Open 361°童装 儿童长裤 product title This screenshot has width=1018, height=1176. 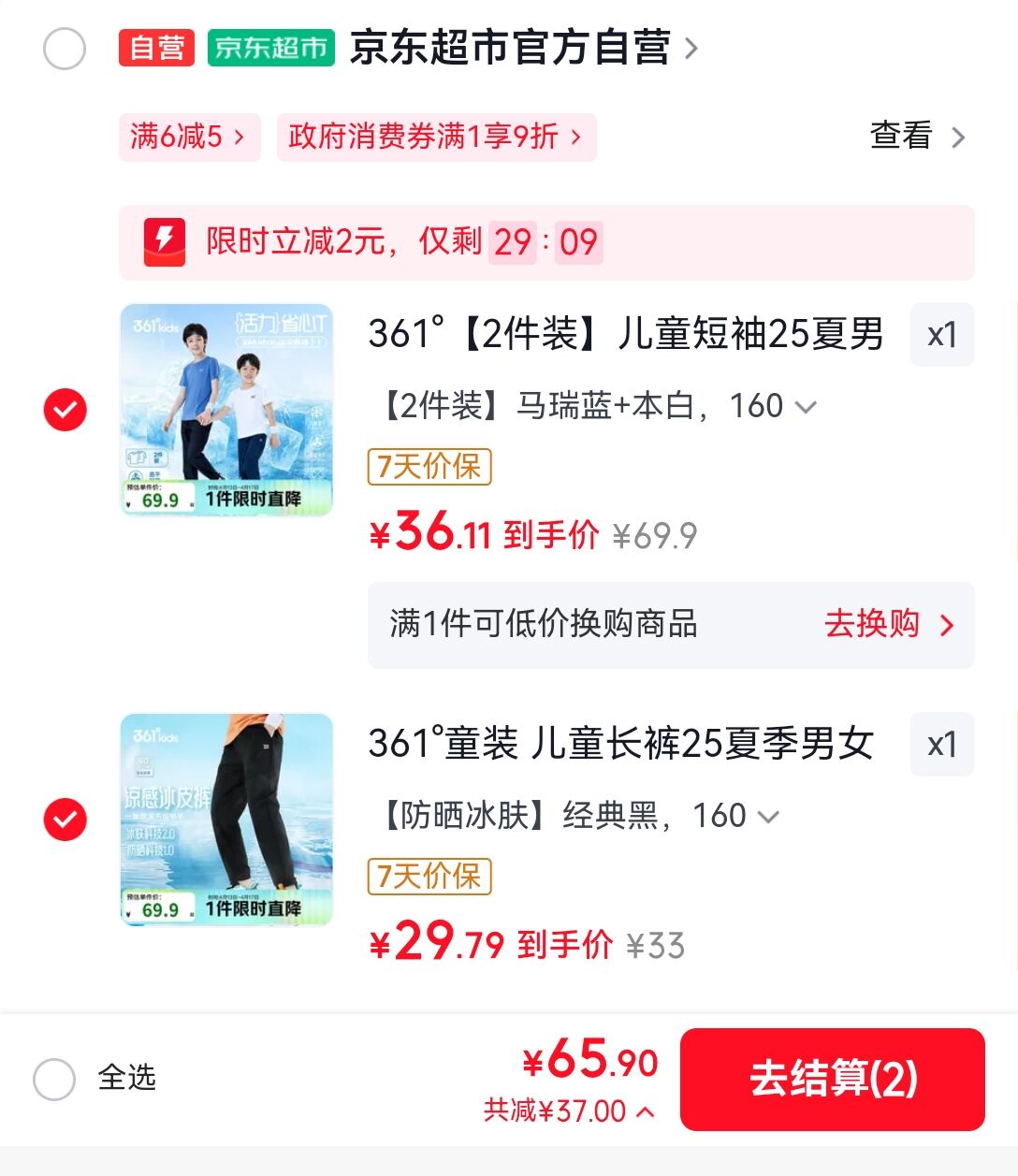[620, 745]
